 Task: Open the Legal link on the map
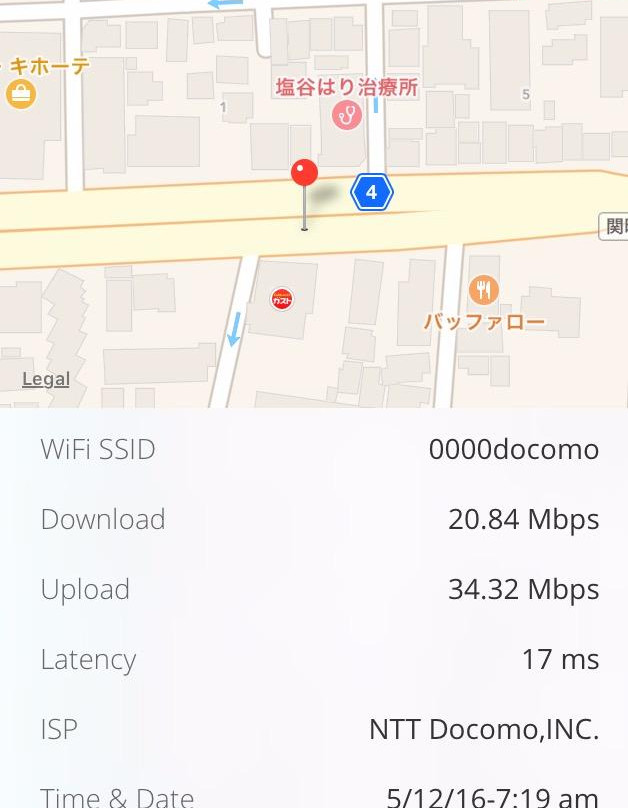pyautogui.click(x=46, y=379)
